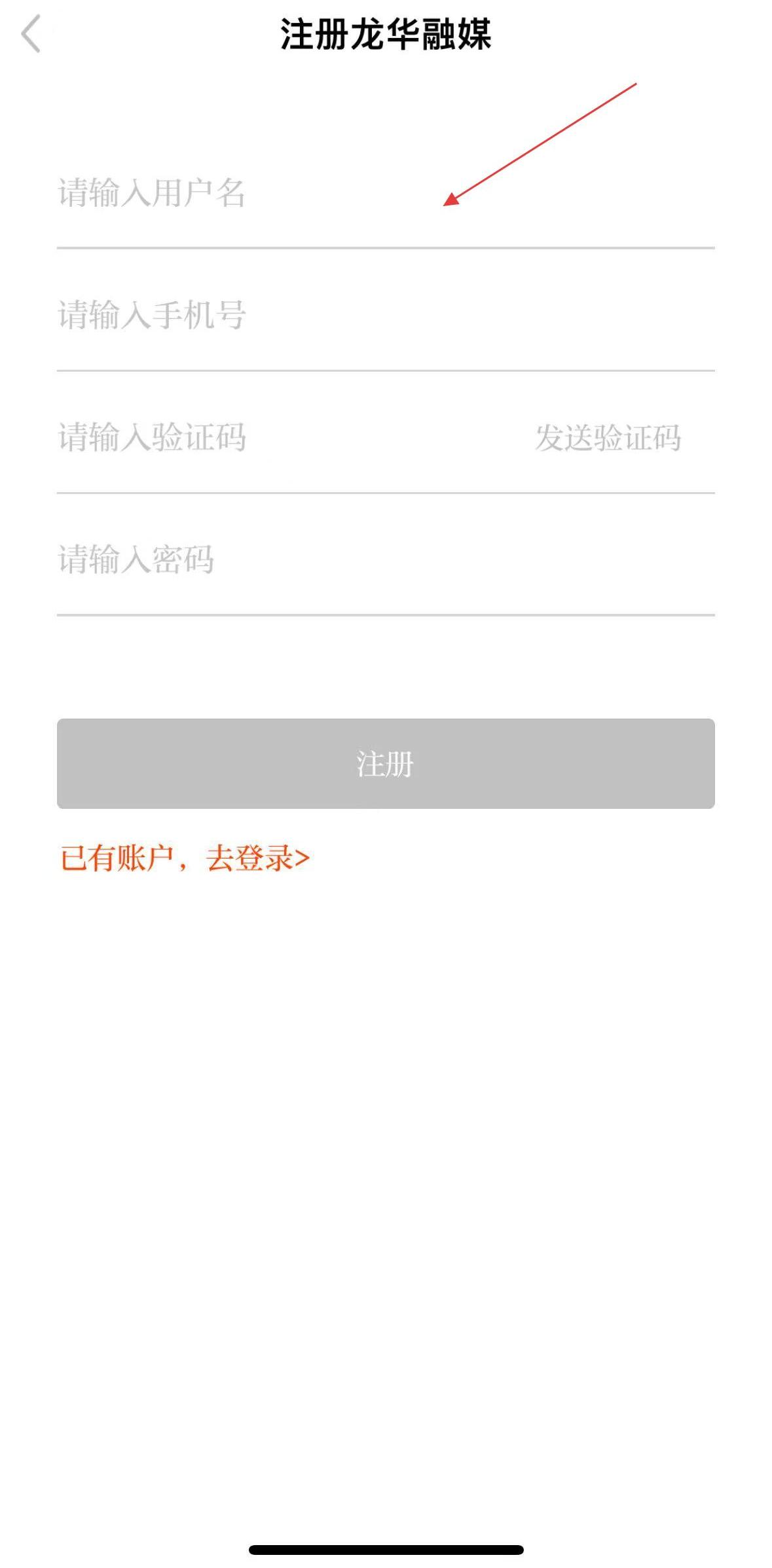Tap 发送验证码 to send code
Screen dimensions: 772x1568
tap(608, 438)
